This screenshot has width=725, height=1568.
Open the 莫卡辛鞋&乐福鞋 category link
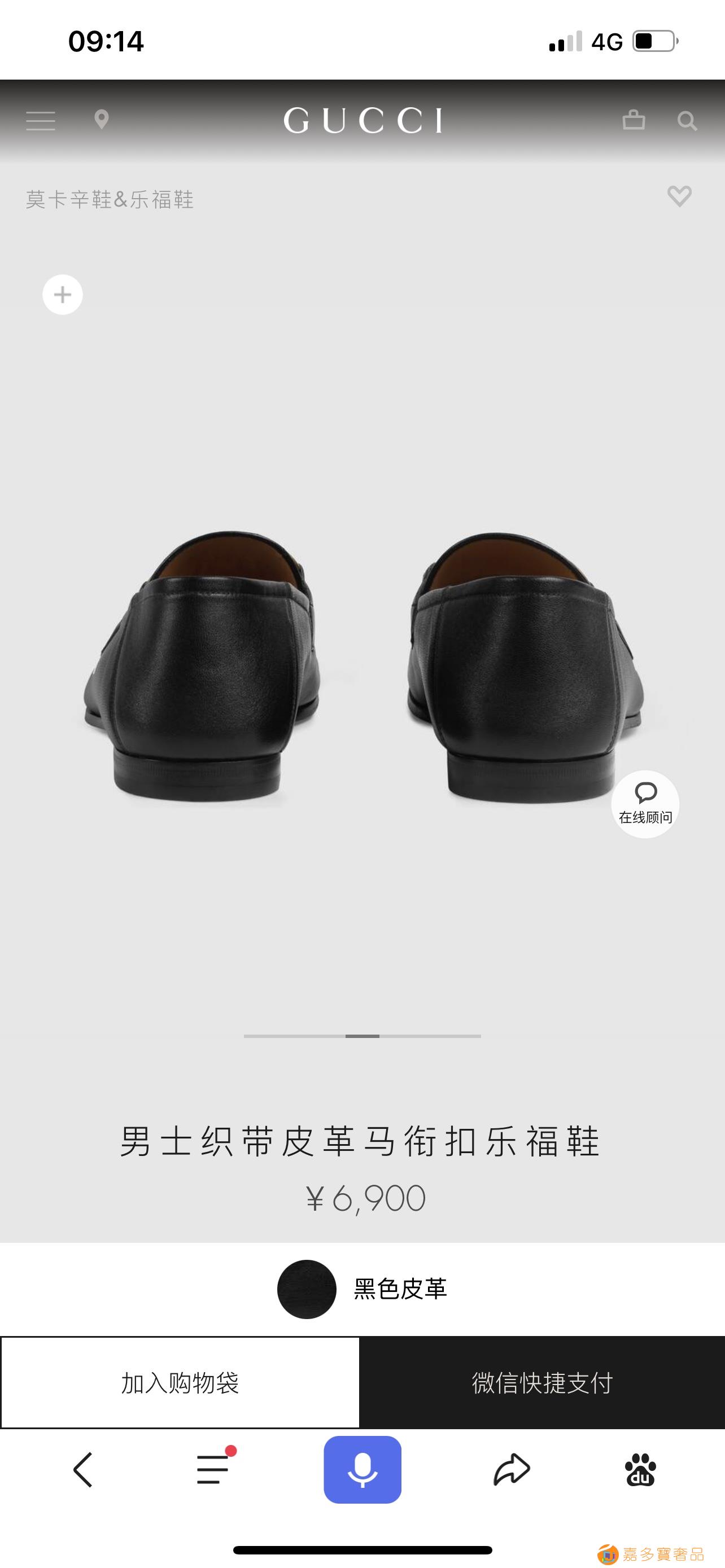pos(110,200)
